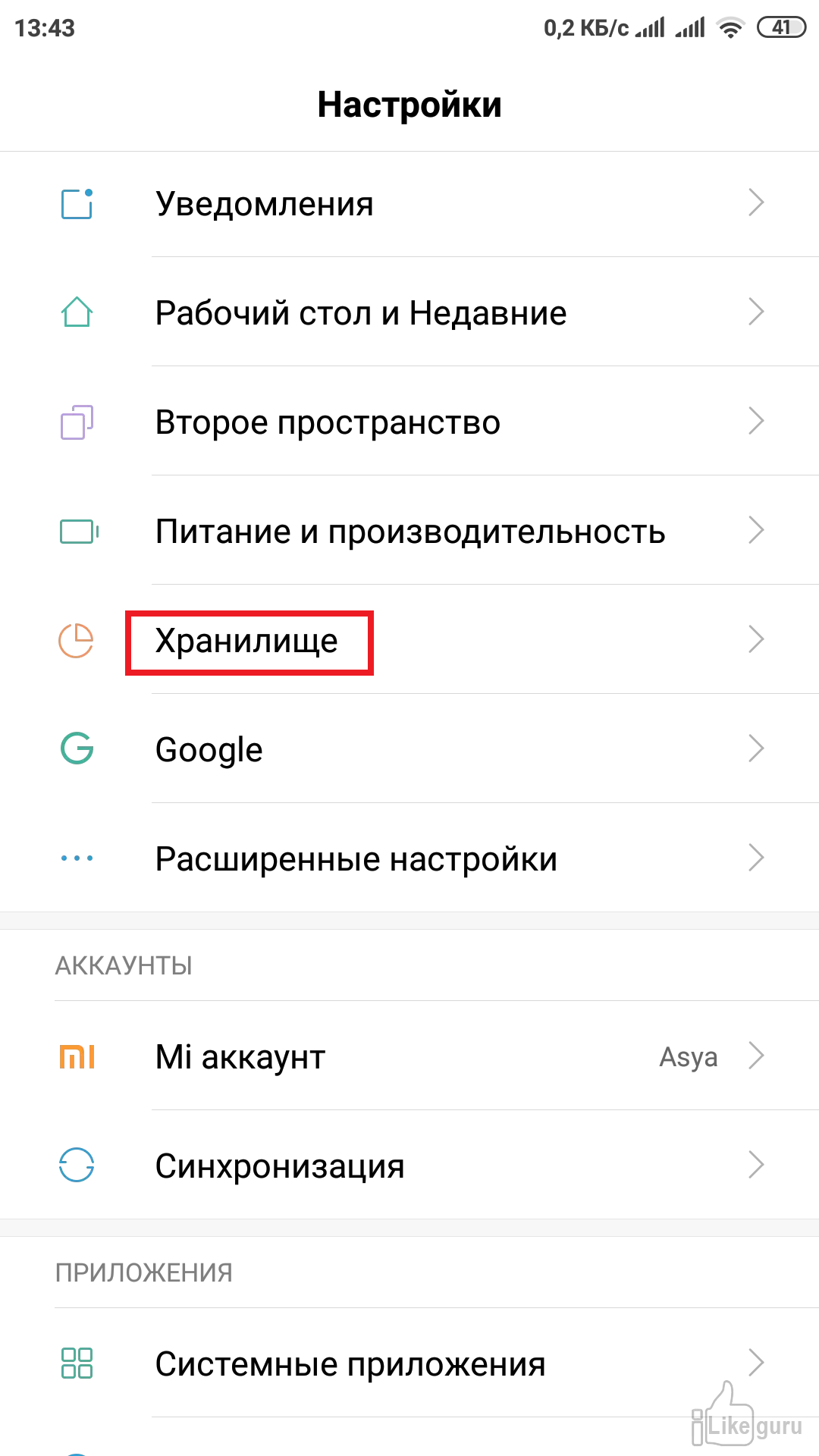Image resolution: width=819 pixels, height=1456 pixels.
Task: Open the Mi аккаунт row
Action: pyautogui.click(x=409, y=1056)
